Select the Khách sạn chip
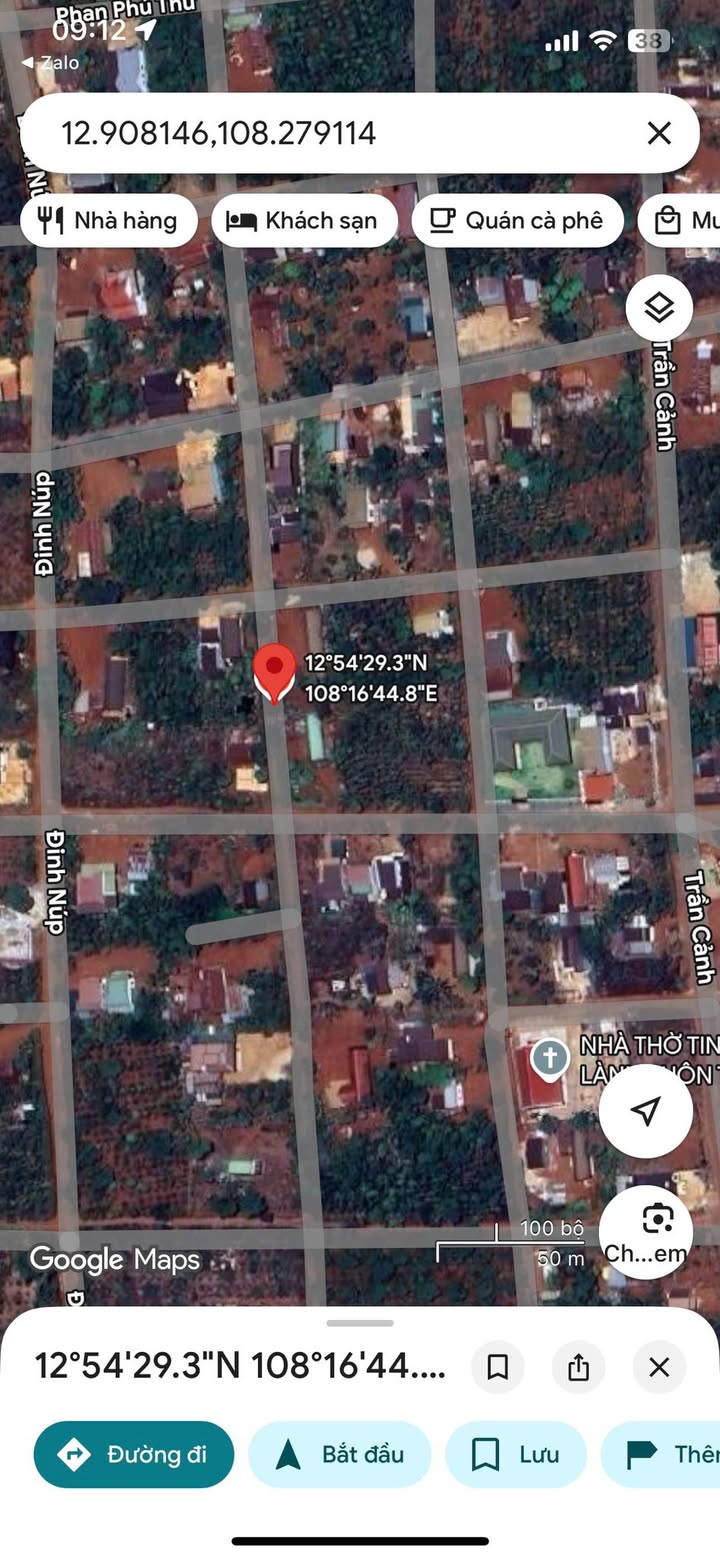 pos(303,221)
